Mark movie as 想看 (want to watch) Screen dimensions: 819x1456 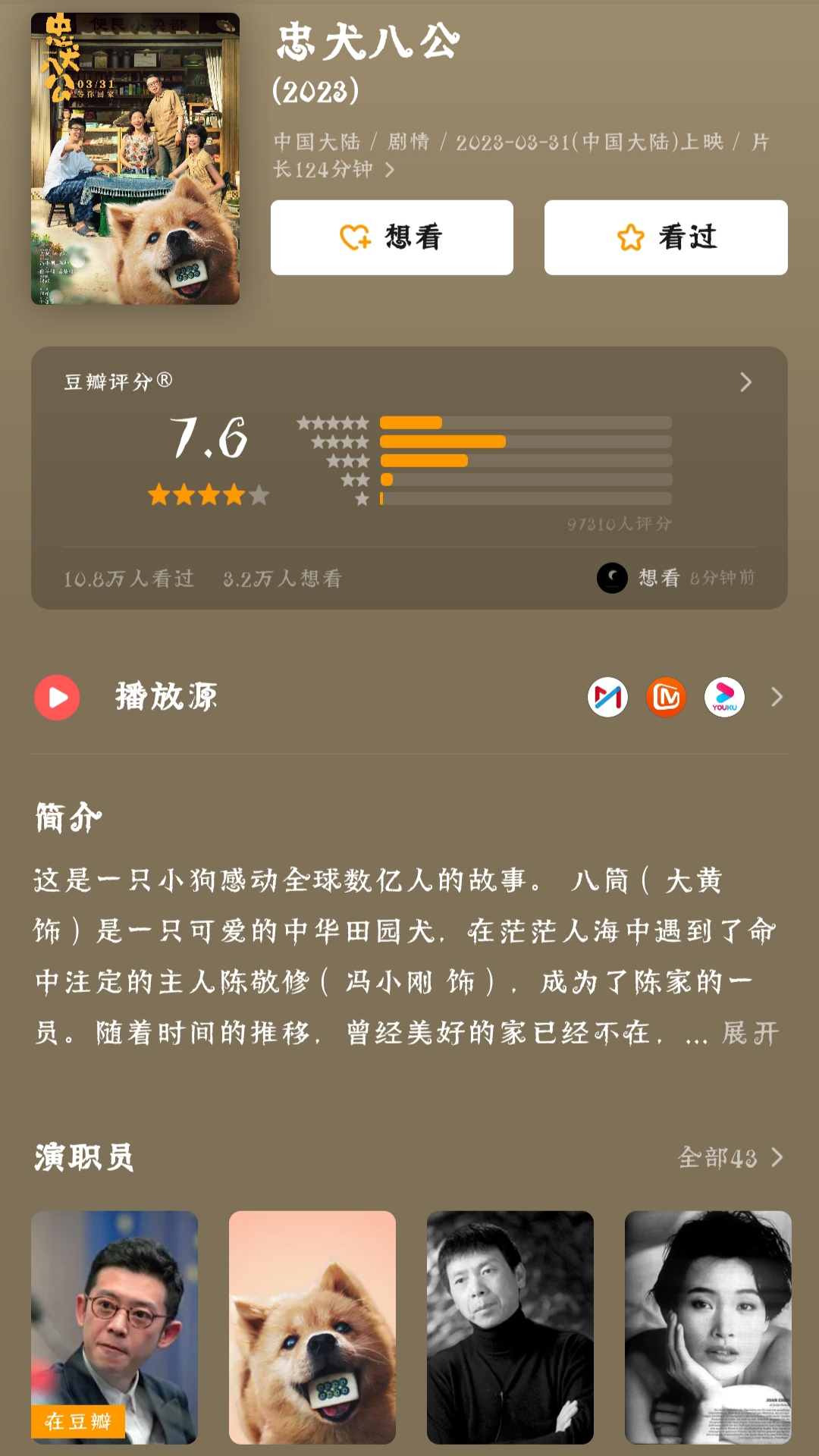pyautogui.click(x=391, y=237)
